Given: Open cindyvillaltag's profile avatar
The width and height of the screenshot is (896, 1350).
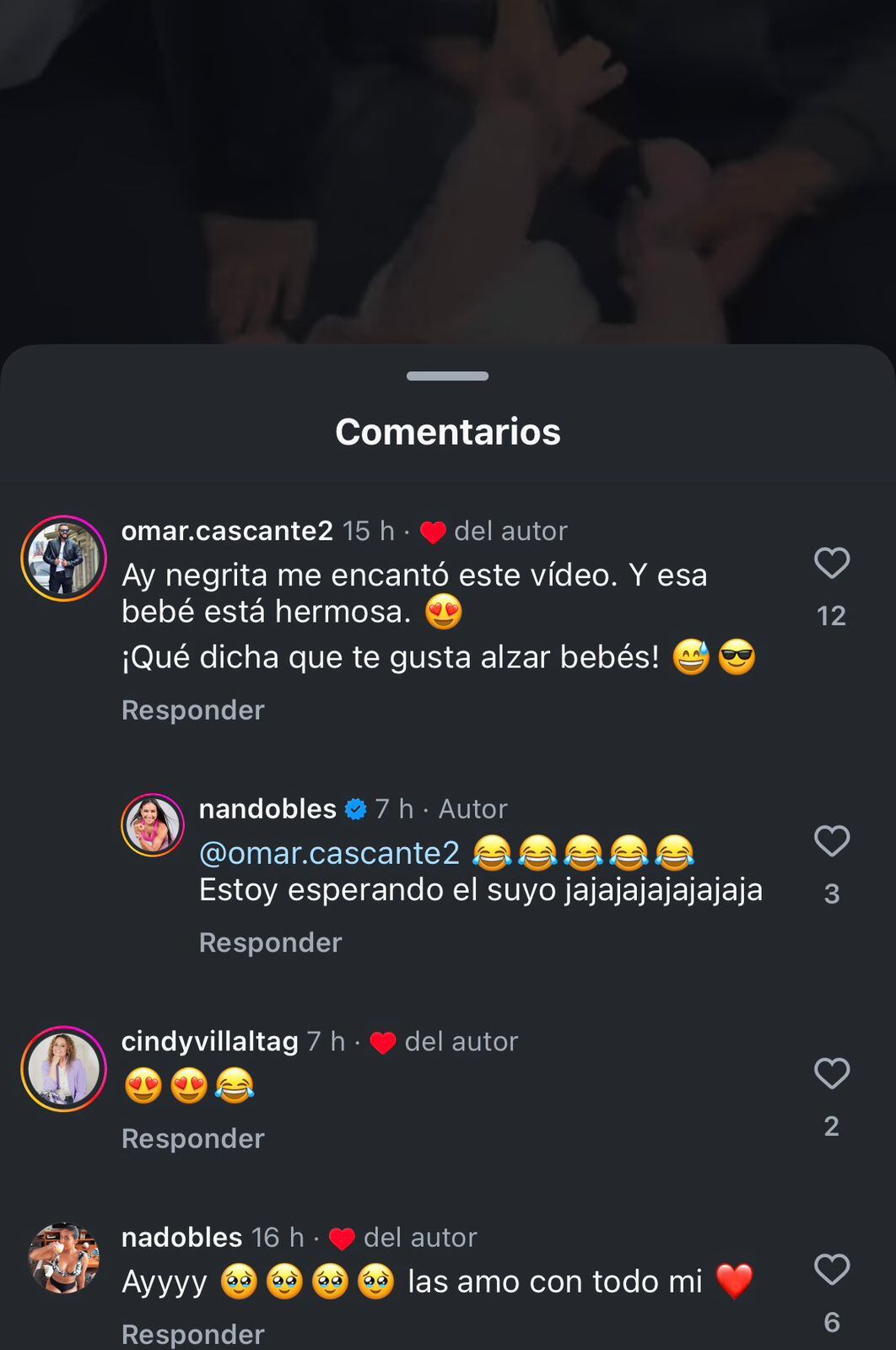Looking at the screenshot, I should pyautogui.click(x=64, y=1068).
